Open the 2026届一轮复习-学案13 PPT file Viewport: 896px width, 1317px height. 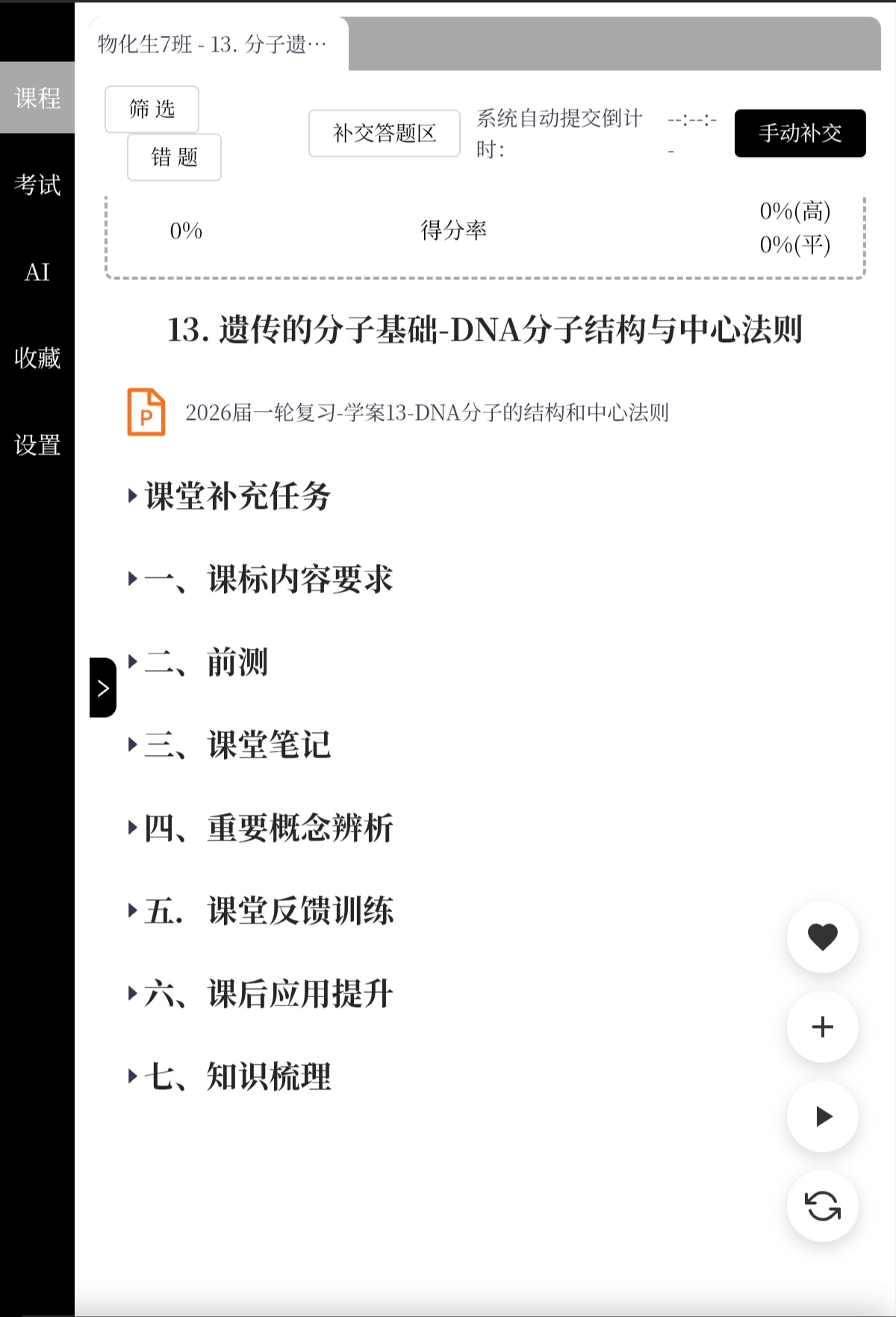pos(426,412)
